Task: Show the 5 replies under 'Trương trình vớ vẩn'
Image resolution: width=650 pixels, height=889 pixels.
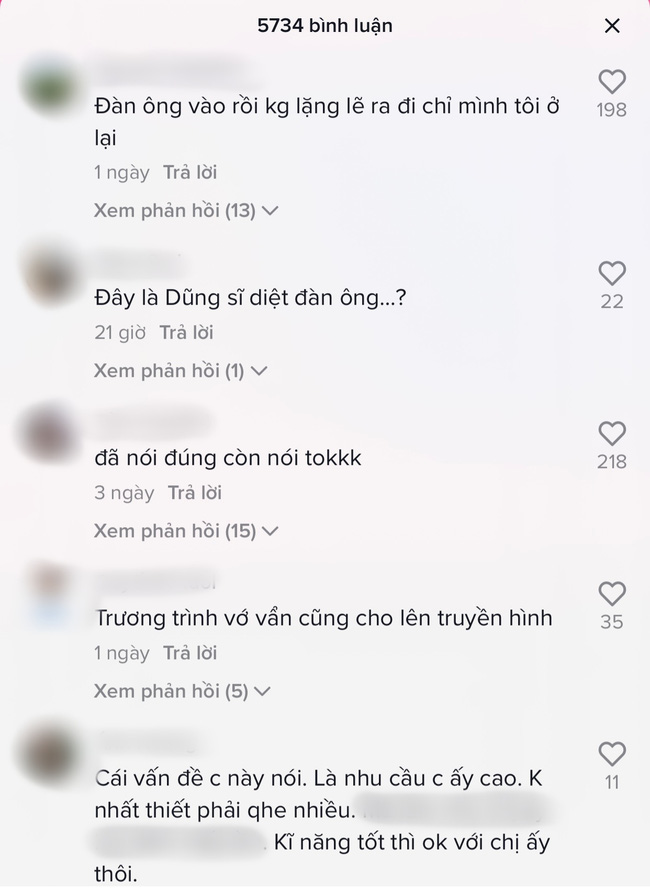Action: [182, 691]
